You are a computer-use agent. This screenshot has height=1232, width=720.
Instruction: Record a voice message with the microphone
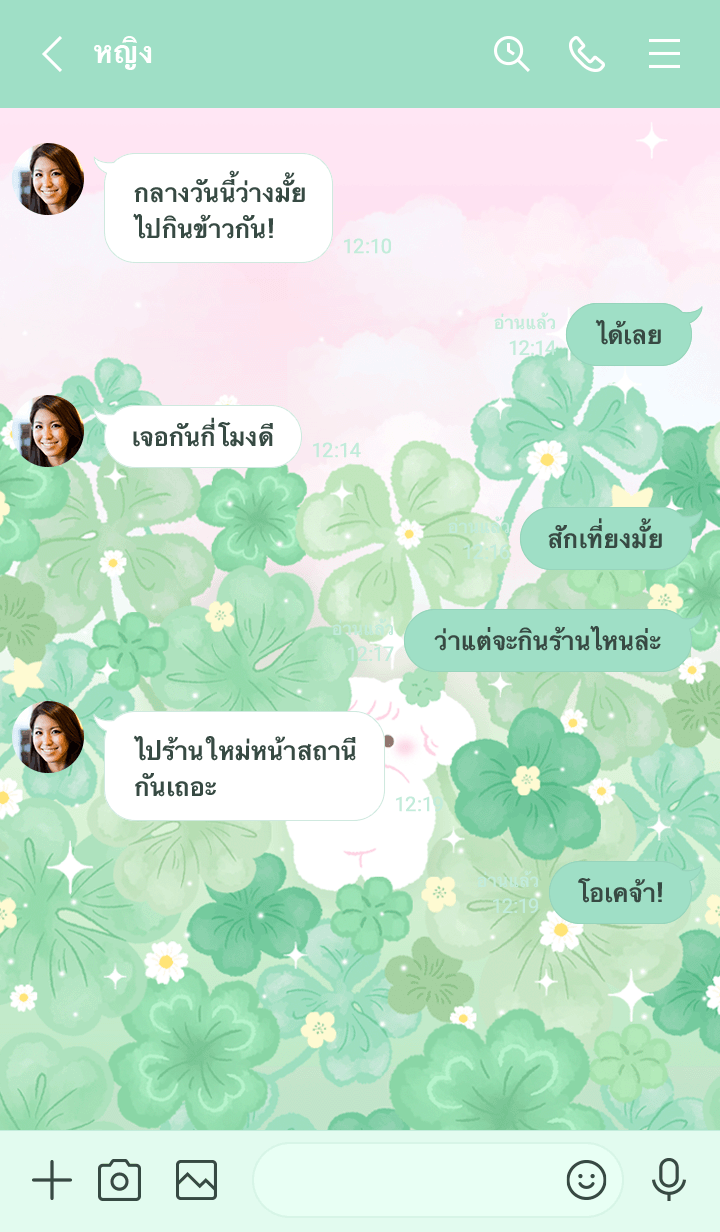coord(668,1181)
